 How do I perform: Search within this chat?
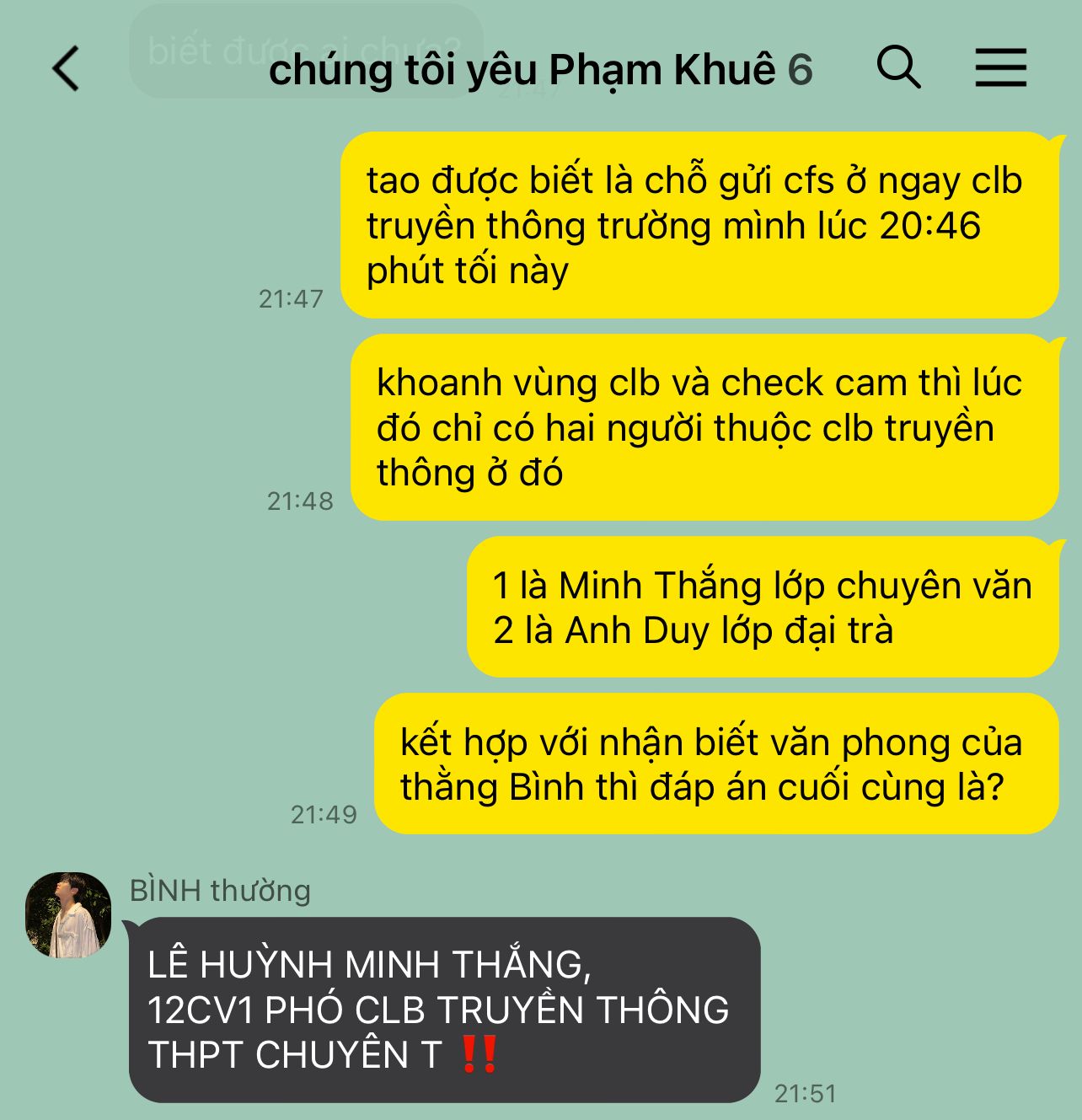[x=898, y=67]
